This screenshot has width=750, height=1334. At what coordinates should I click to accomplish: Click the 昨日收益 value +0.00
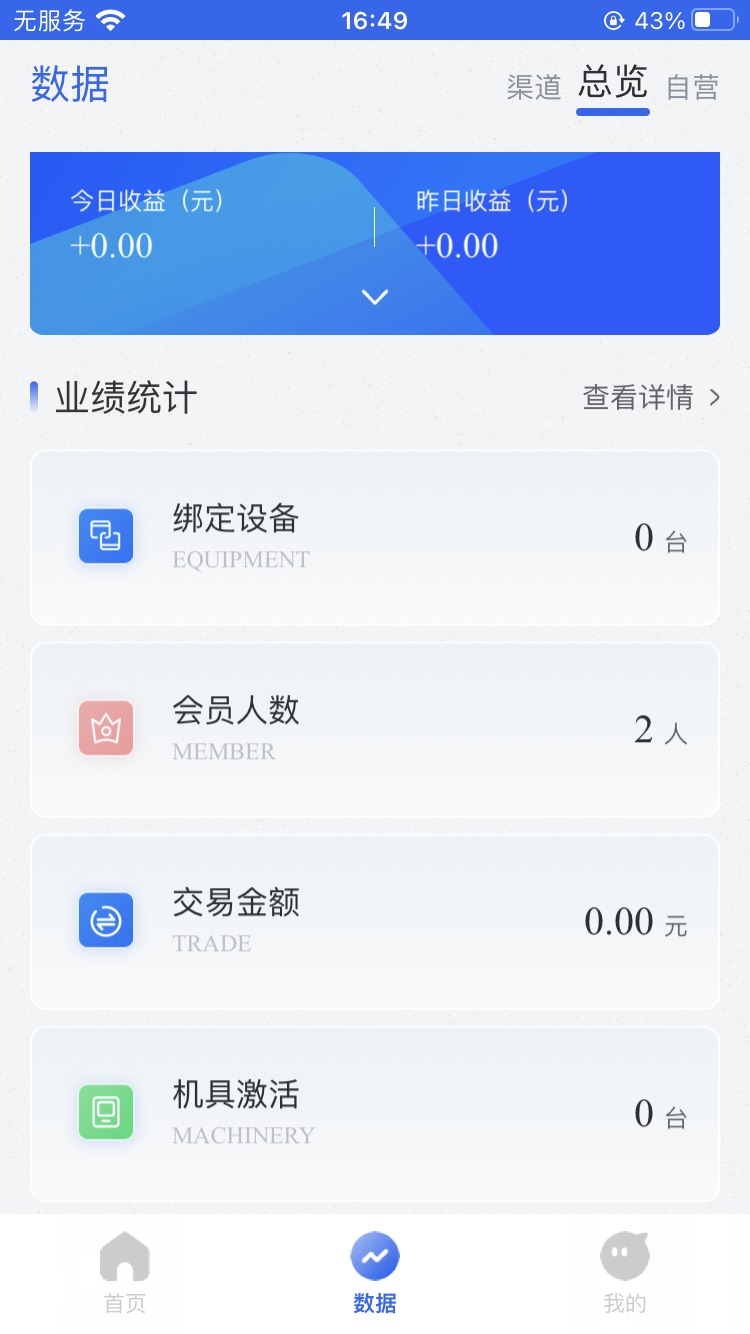[456, 246]
